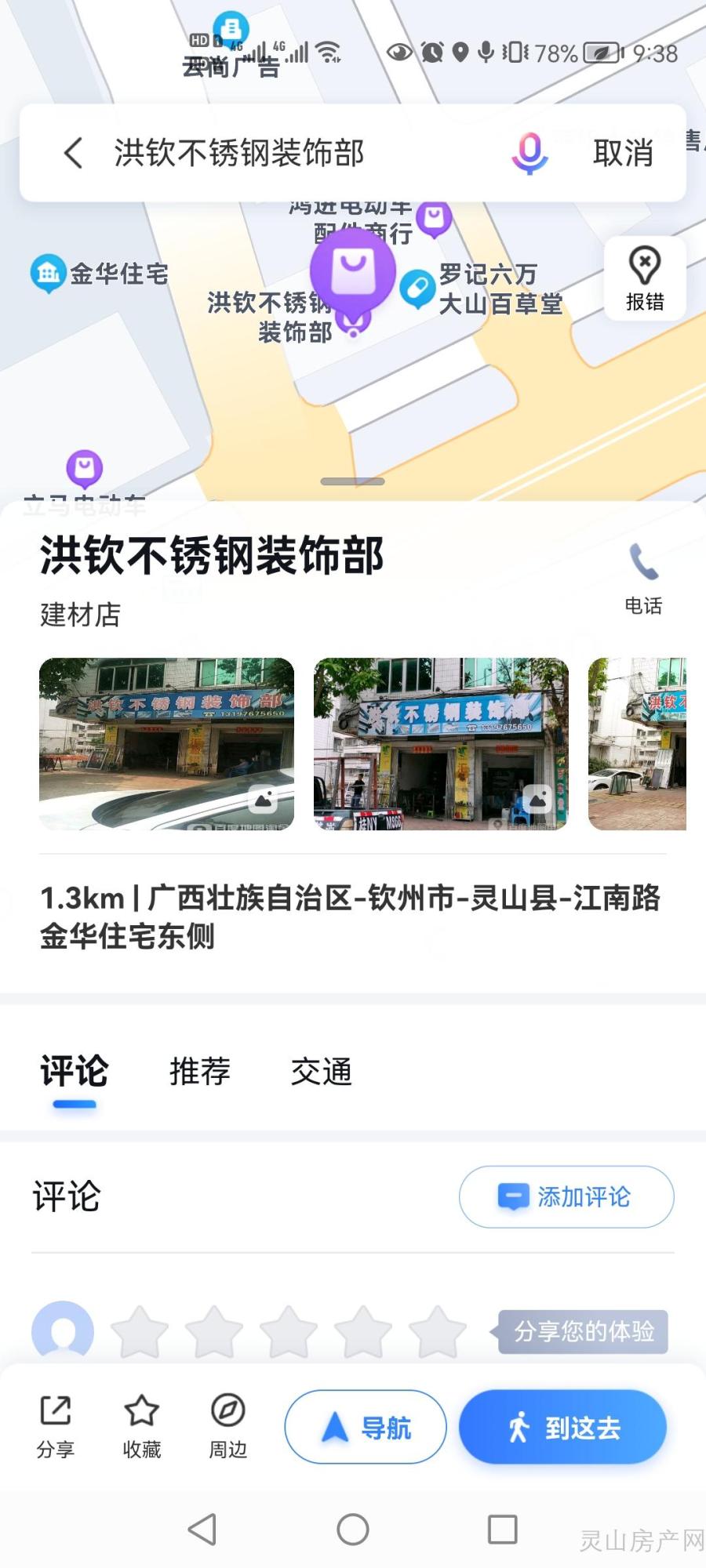Image resolution: width=706 pixels, height=1568 pixels.
Task: Share this place with 分享
Action: point(56,1427)
